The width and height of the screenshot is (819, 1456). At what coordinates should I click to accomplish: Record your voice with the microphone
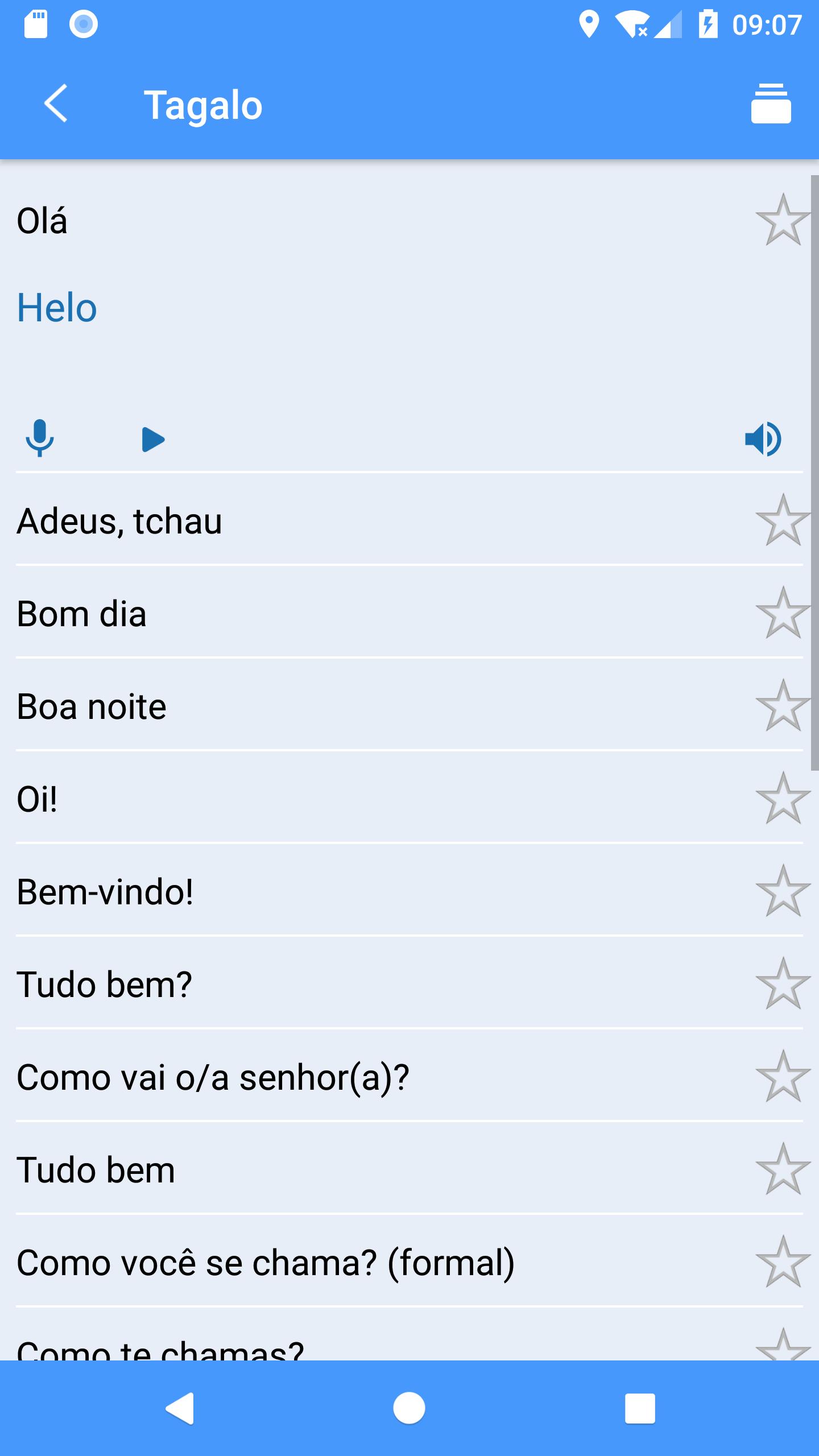point(40,439)
